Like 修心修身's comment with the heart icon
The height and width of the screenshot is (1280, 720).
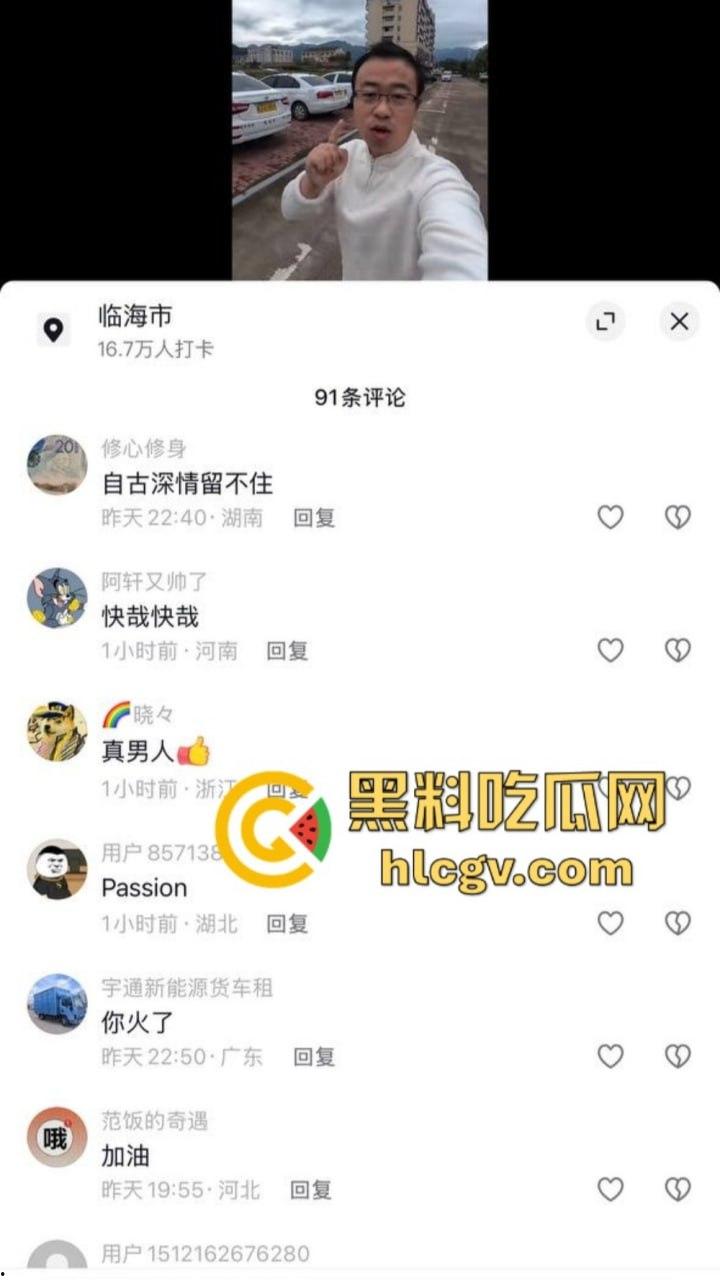610,516
